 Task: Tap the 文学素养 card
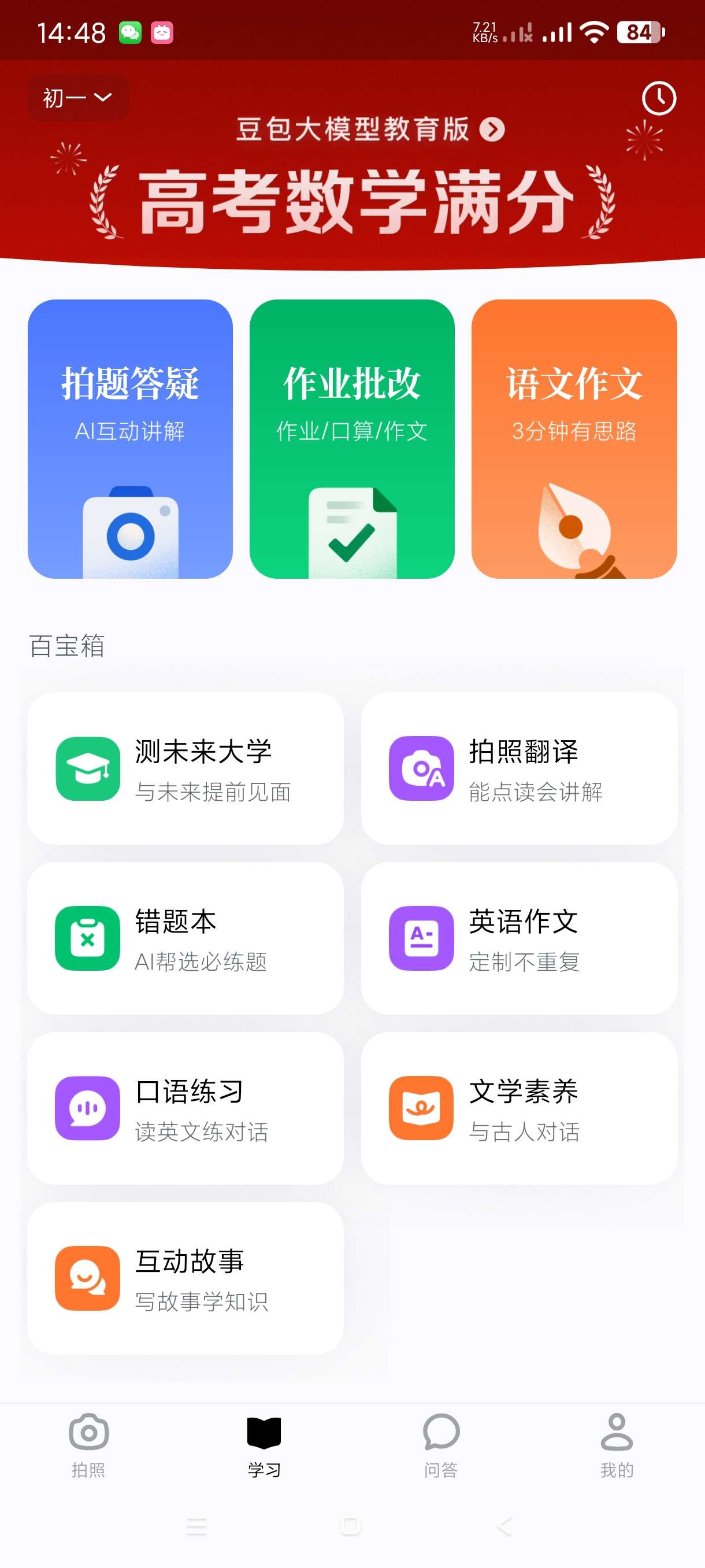(x=519, y=1108)
